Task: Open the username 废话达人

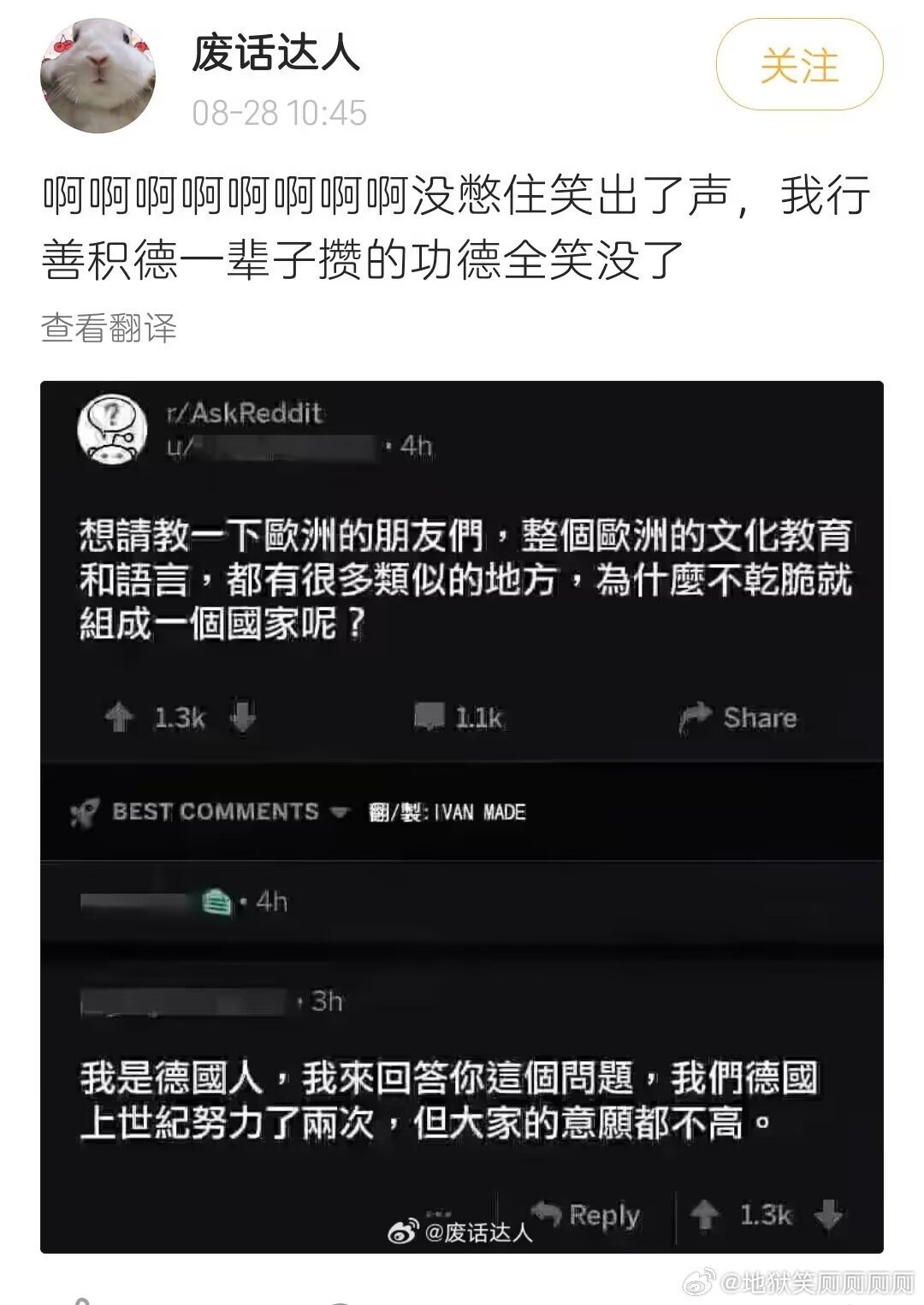Action: click(275, 53)
